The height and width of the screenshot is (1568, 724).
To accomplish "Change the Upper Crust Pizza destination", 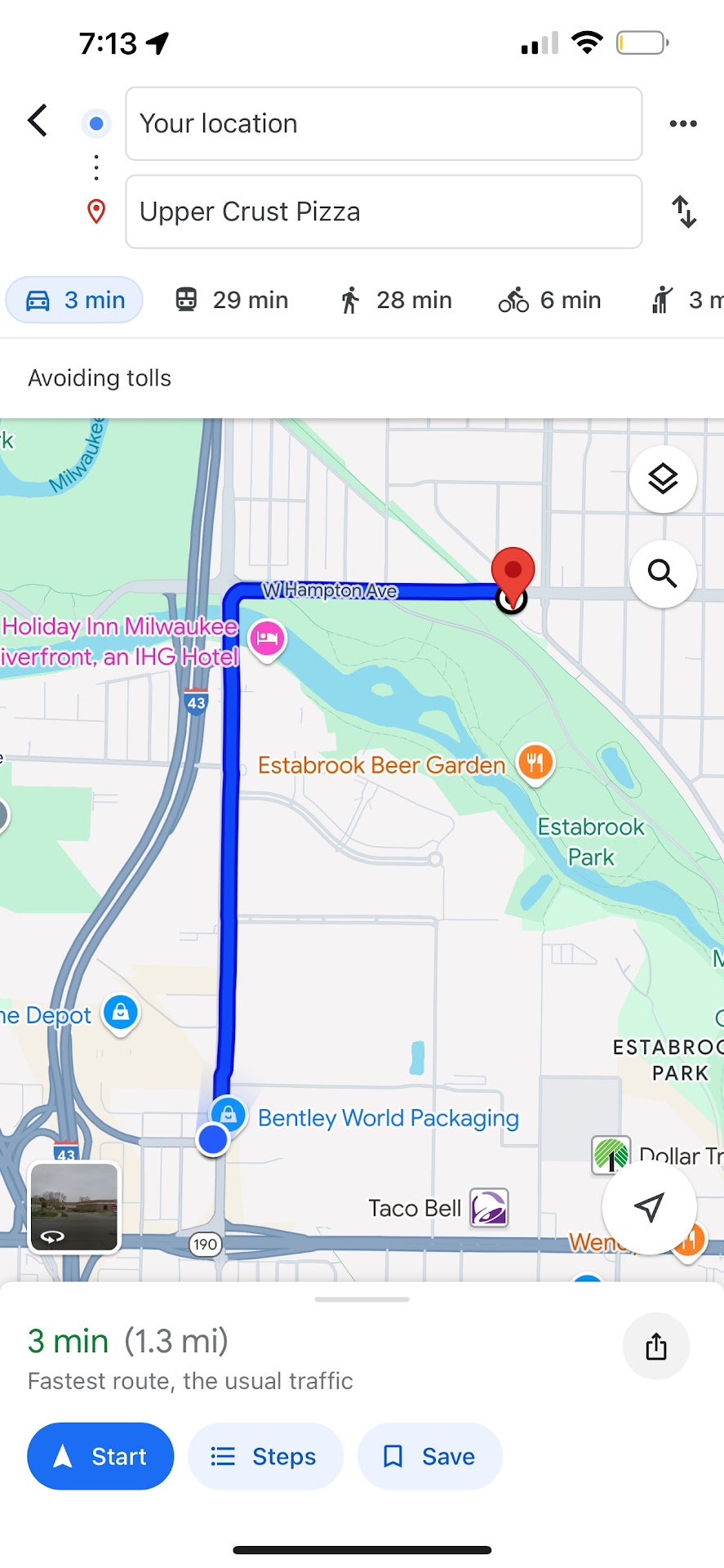I will click(x=383, y=212).
